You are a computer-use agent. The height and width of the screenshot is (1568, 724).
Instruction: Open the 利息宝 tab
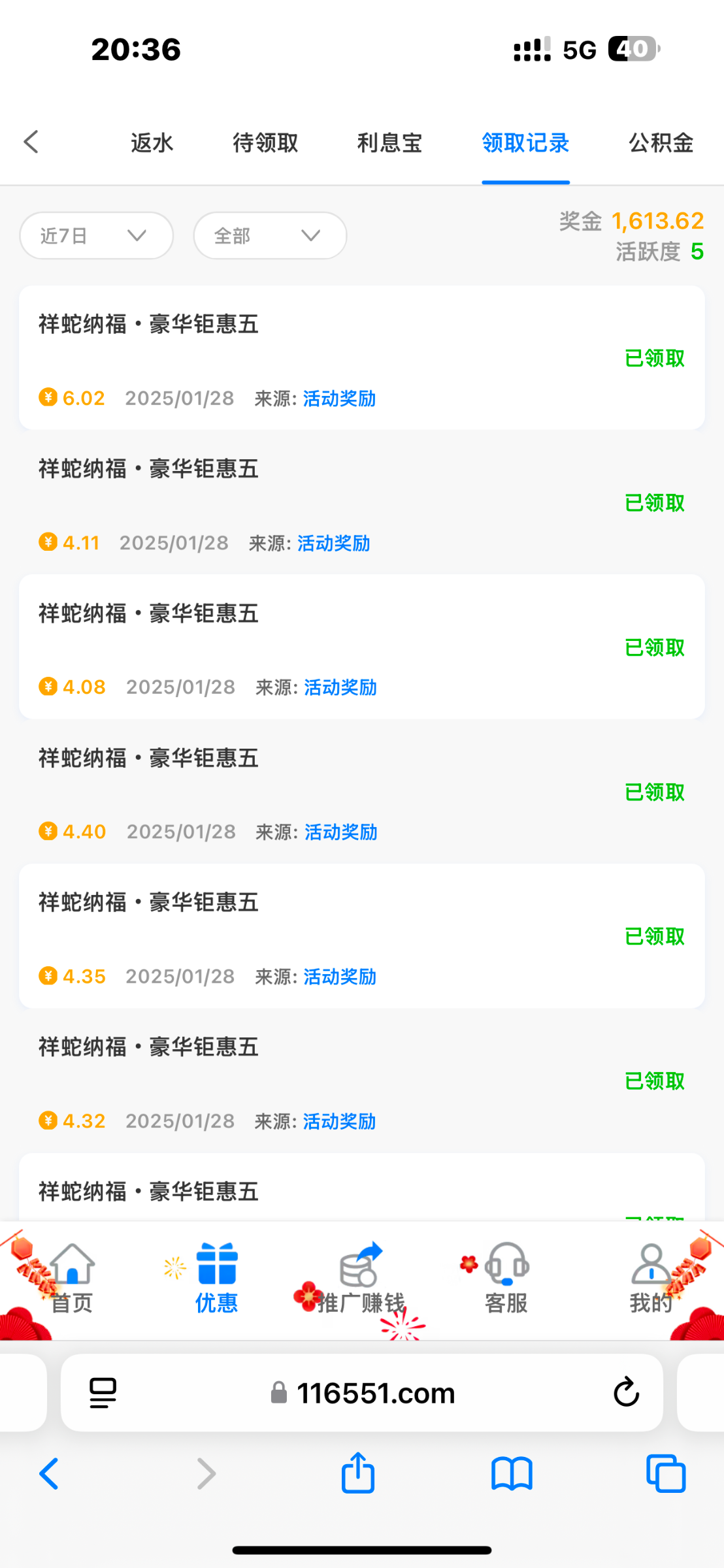389,142
